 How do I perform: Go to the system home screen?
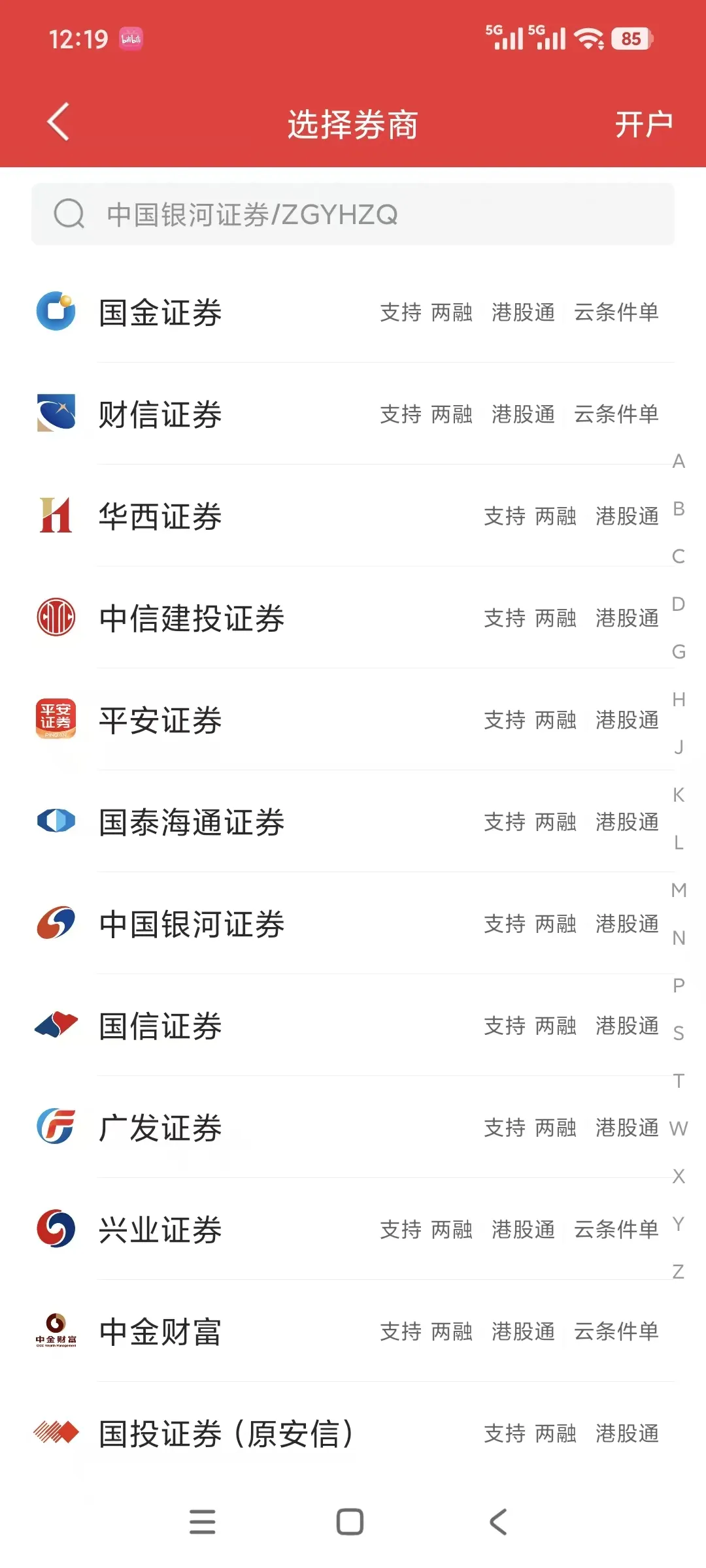[350, 1522]
